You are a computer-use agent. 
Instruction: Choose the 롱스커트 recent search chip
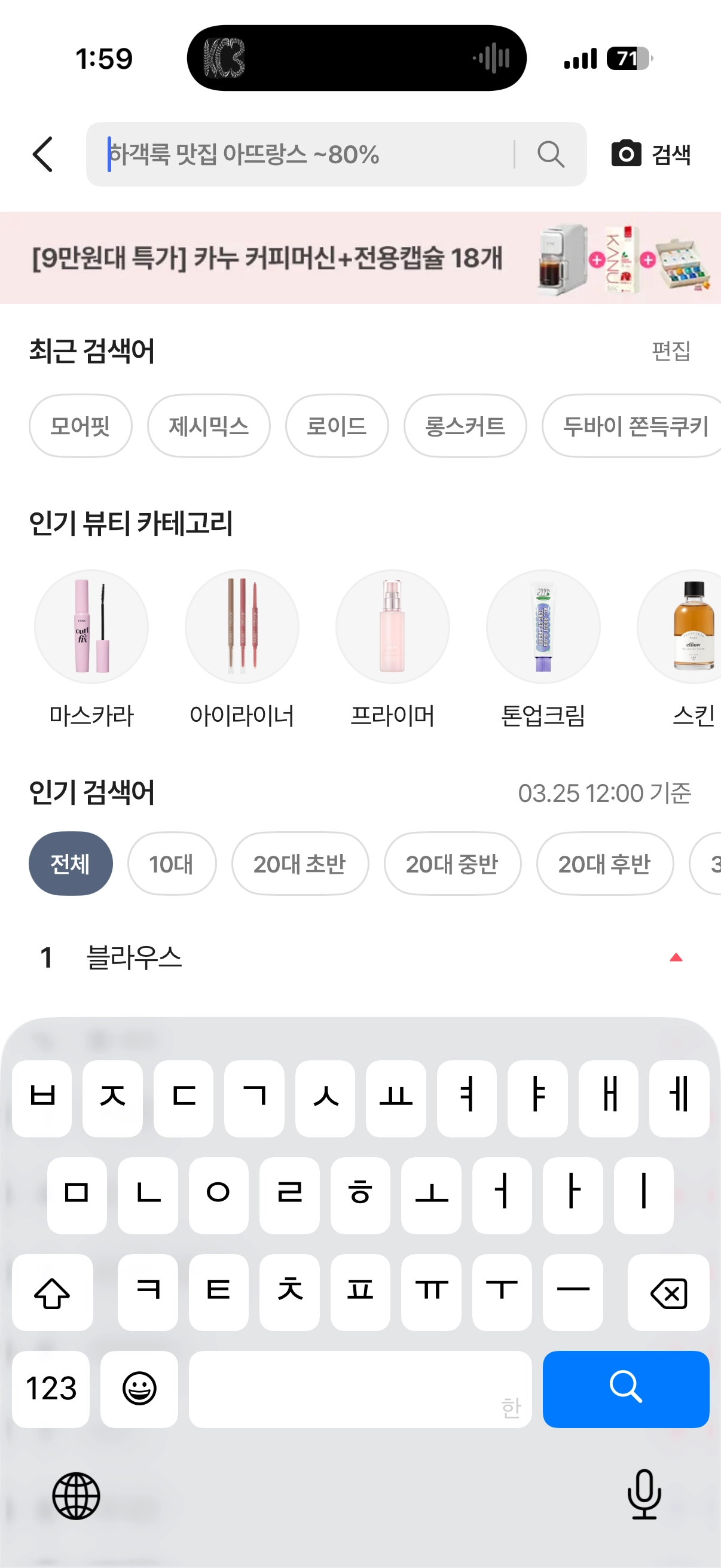(465, 426)
